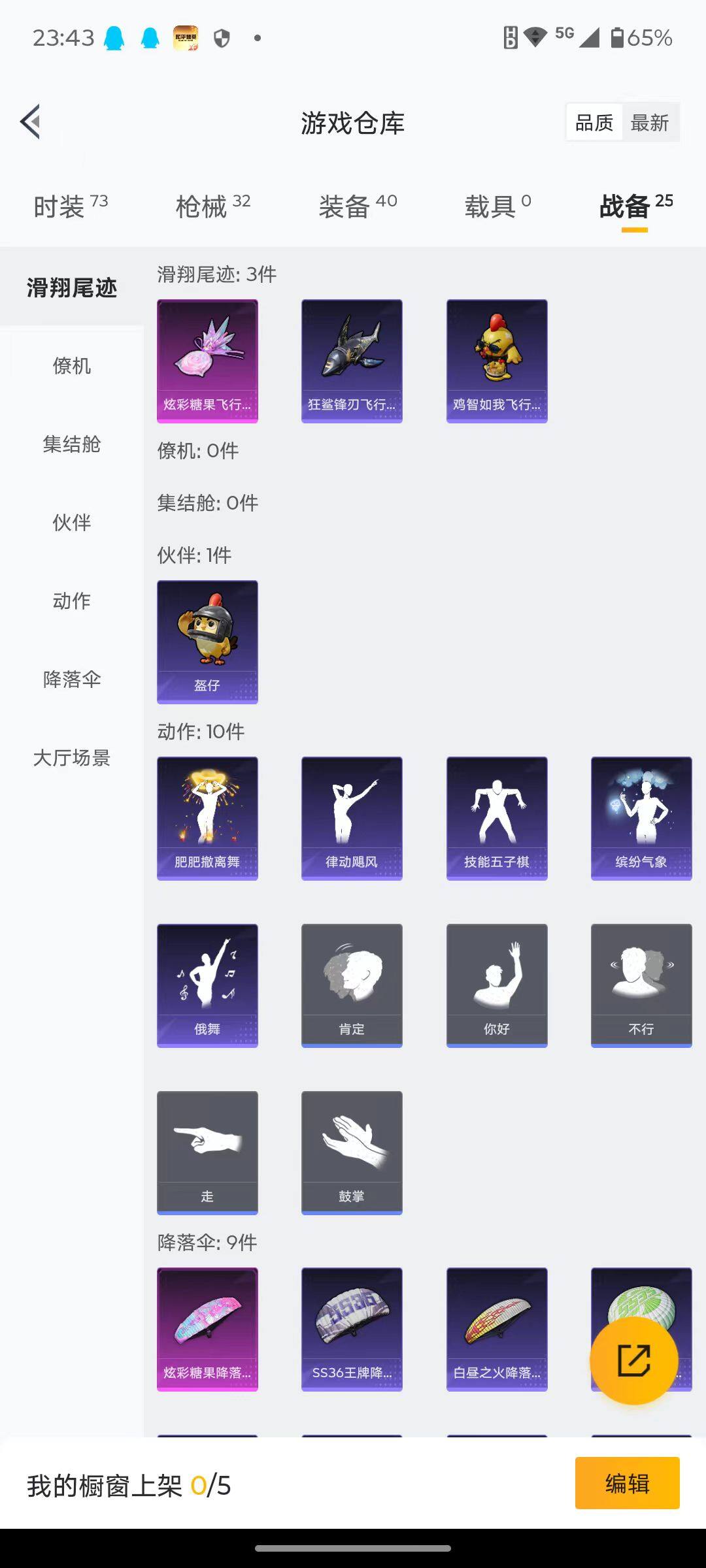The width and height of the screenshot is (706, 1568).
Task: View the 鸡智如我飞行 chicken trail item
Action: tap(496, 359)
